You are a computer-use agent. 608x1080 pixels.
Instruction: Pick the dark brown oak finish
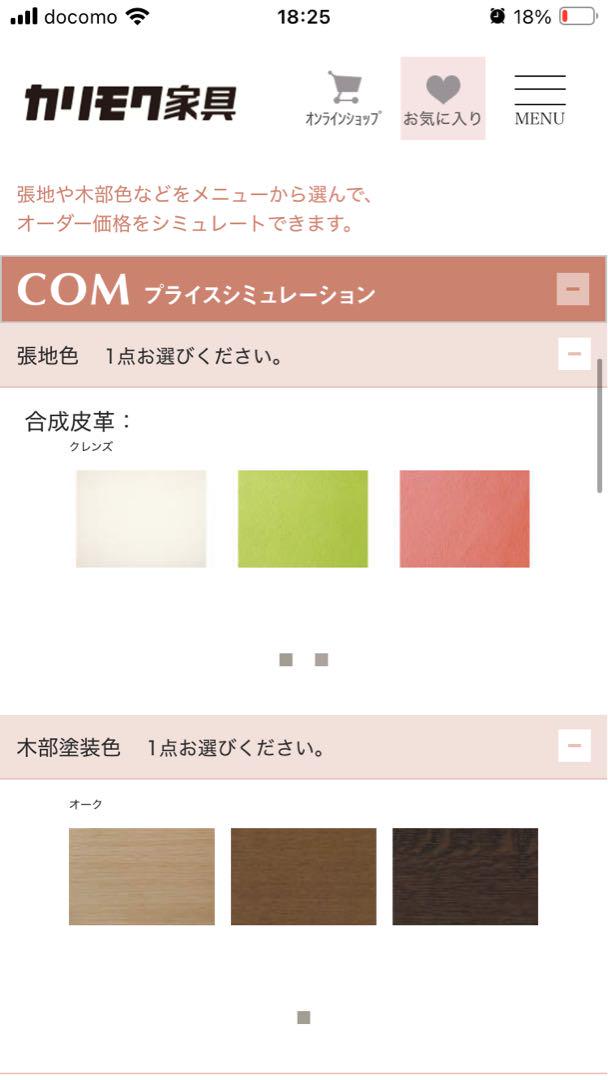click(465, 876)
